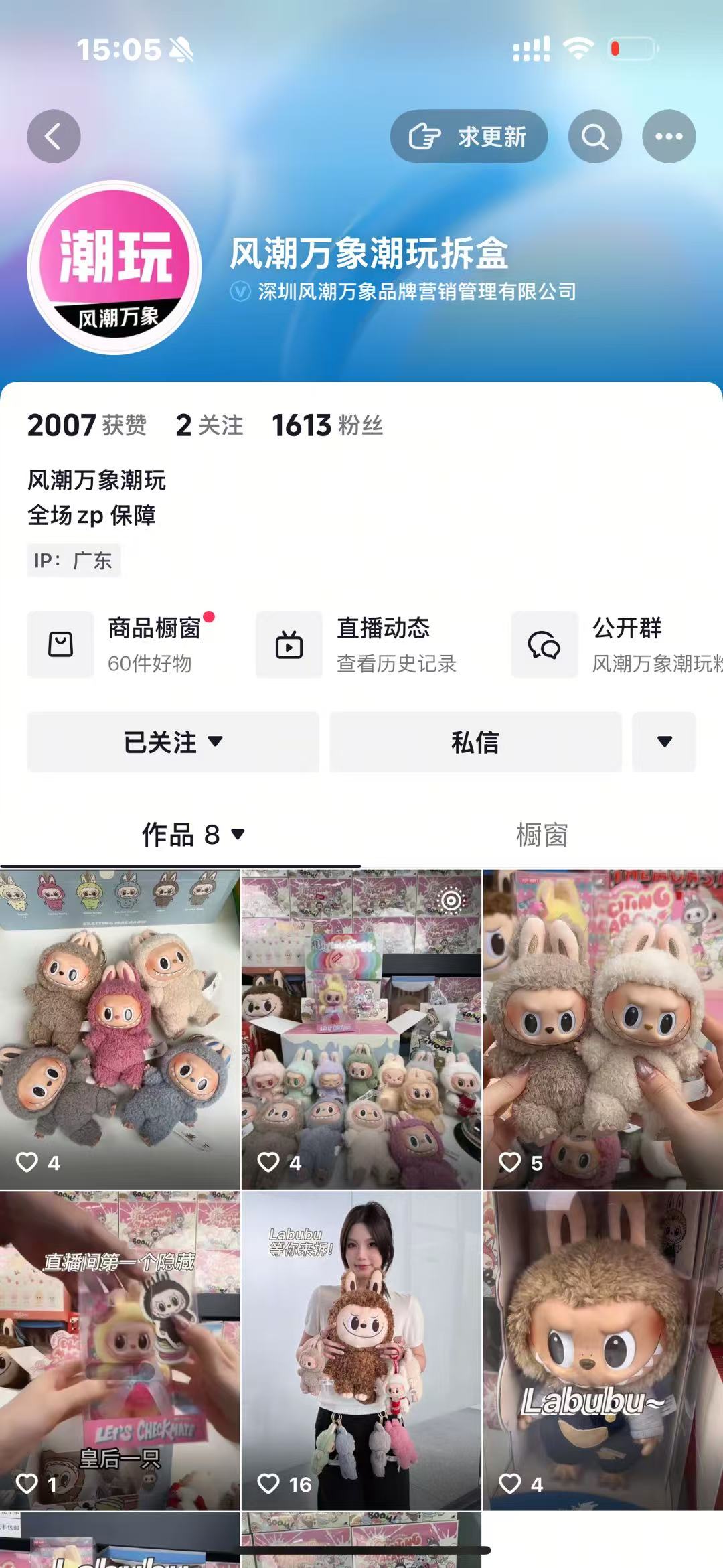Expand the arrow next to 私信

[664, 742]
